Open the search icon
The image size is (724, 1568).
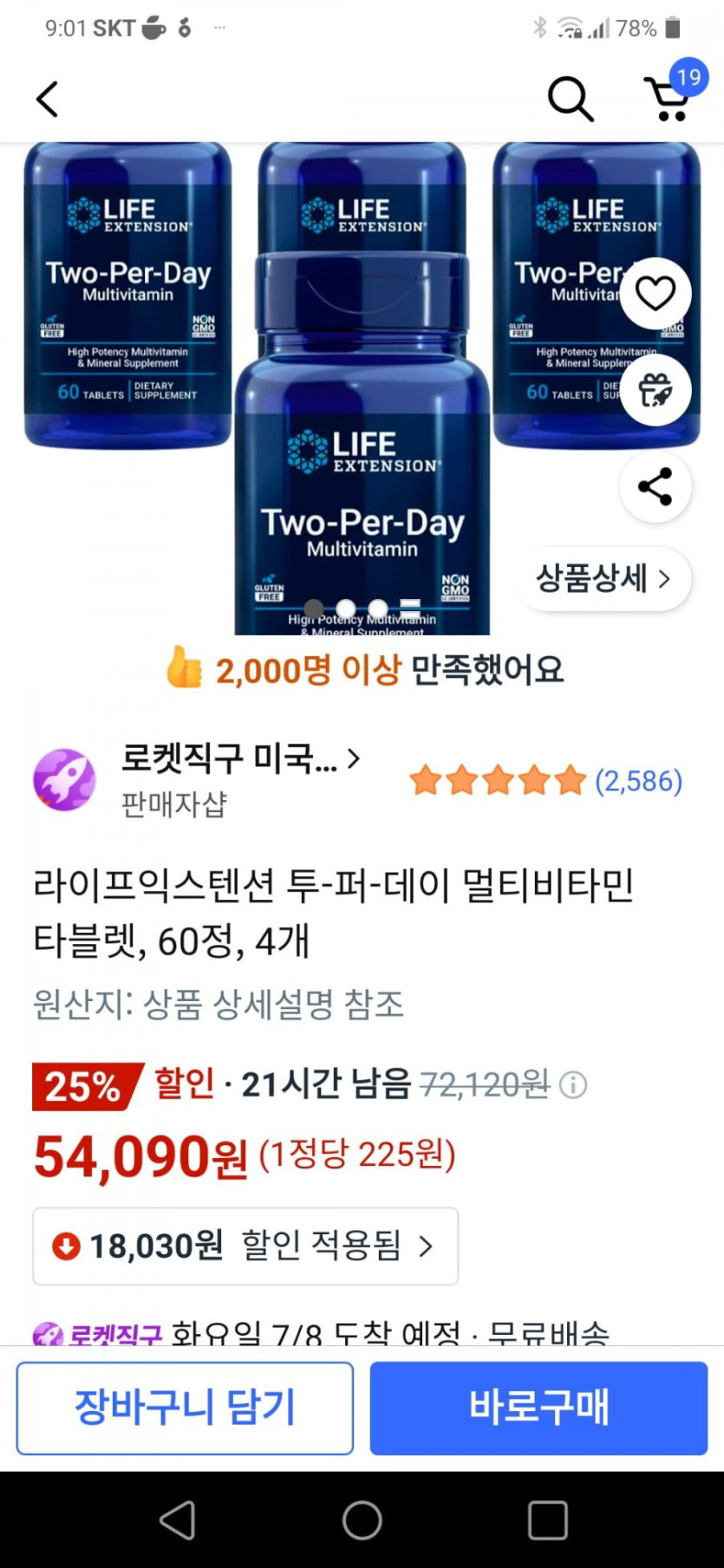click(571, 99)
